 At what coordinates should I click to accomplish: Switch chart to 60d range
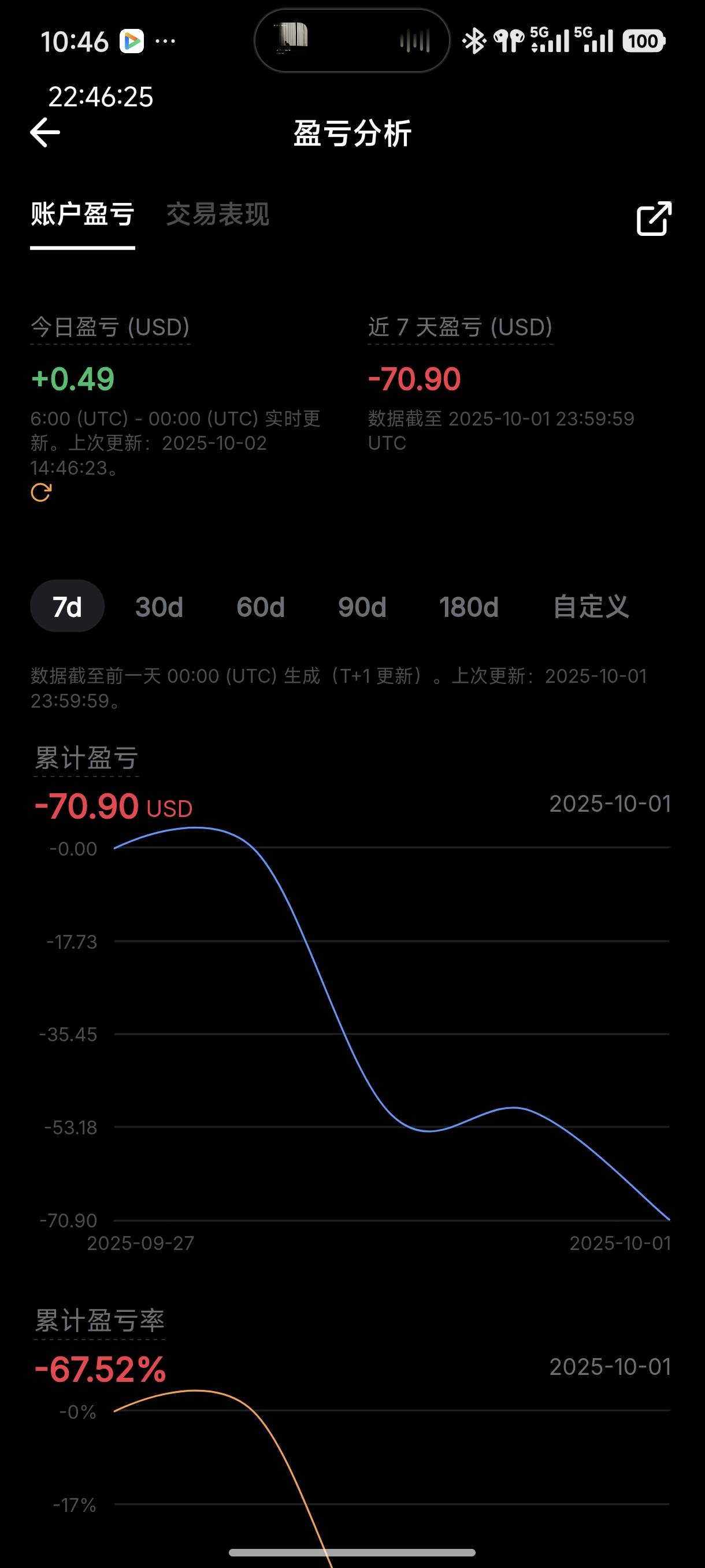click(x=261, y=607)
